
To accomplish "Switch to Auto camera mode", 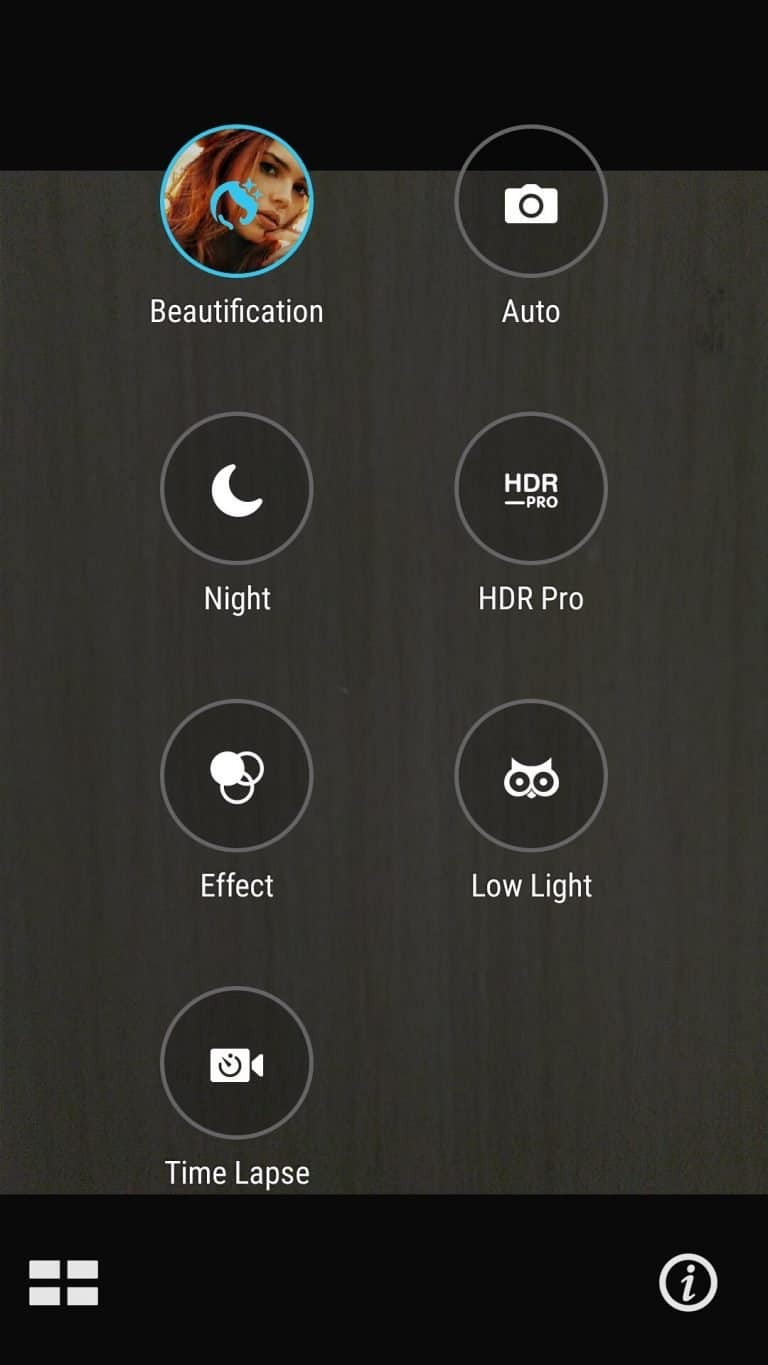I will coord(531,201).
